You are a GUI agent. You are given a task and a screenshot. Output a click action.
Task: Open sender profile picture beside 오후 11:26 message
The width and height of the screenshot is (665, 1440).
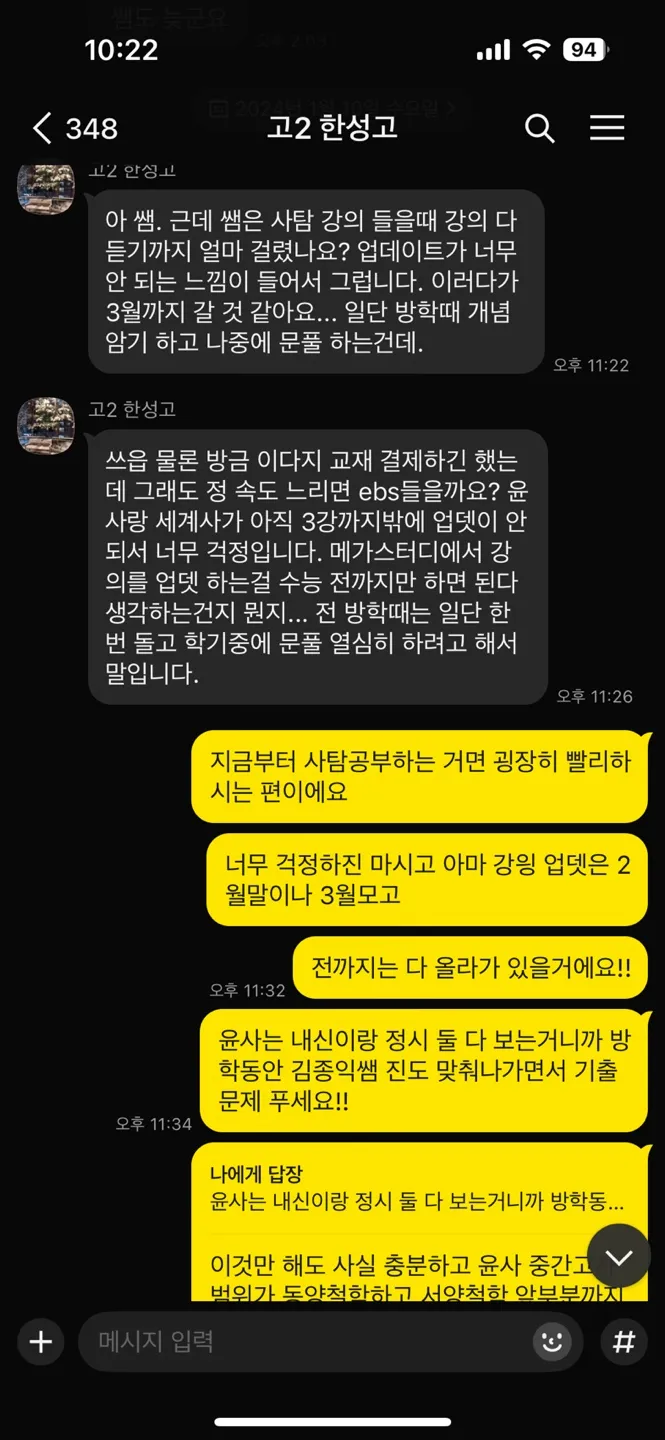click(x=45, y=424)
